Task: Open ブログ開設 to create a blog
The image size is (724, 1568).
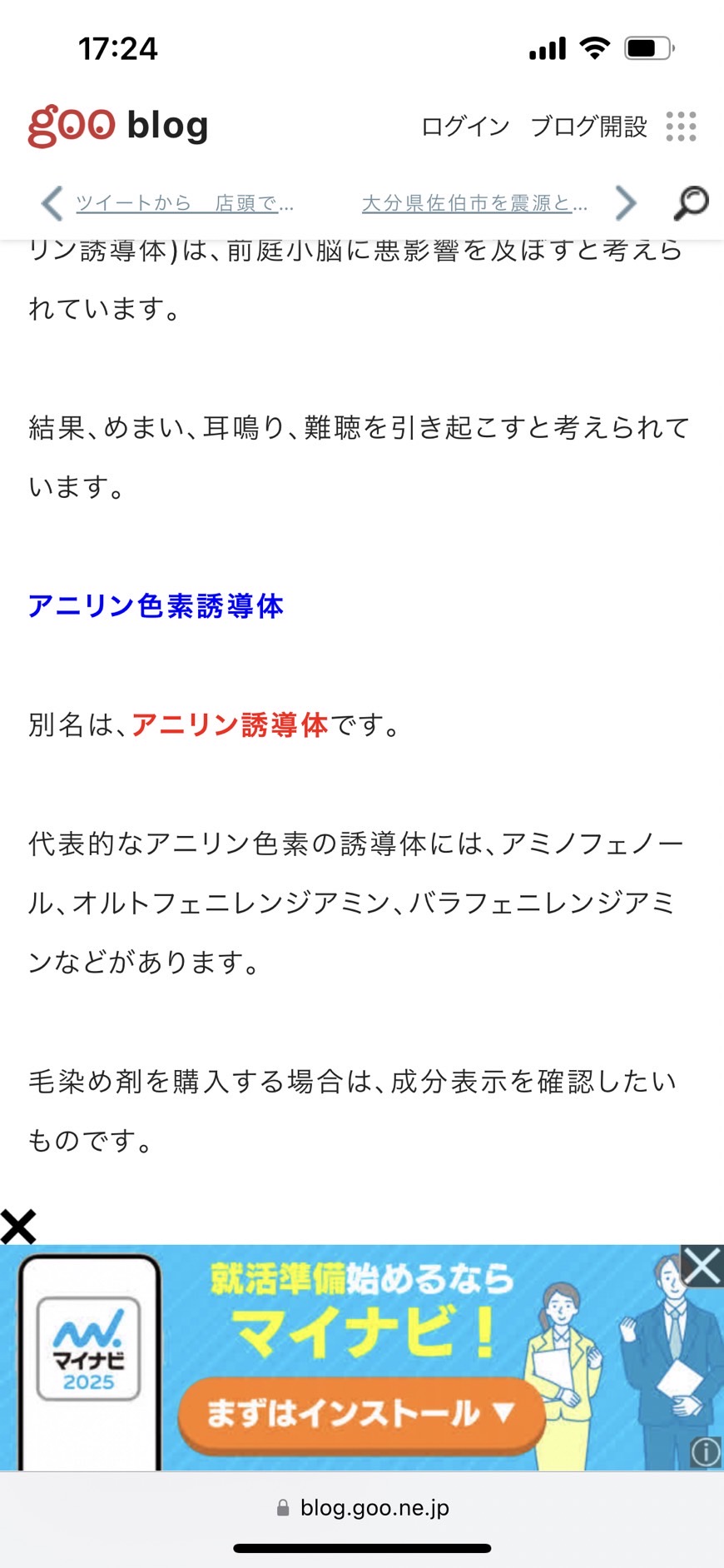Action: coord(588,127)
